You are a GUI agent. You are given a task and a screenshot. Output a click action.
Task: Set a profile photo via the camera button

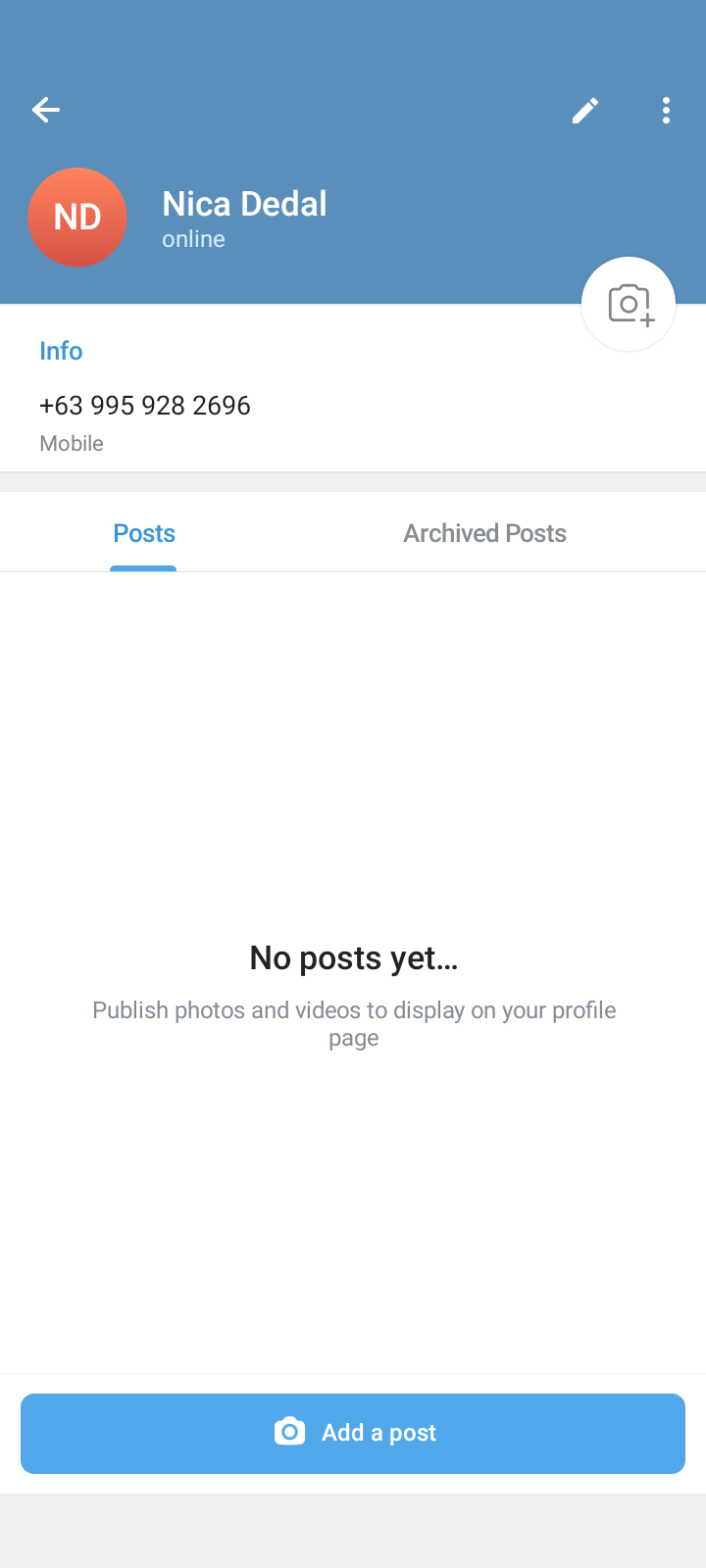tap(629, 305)
